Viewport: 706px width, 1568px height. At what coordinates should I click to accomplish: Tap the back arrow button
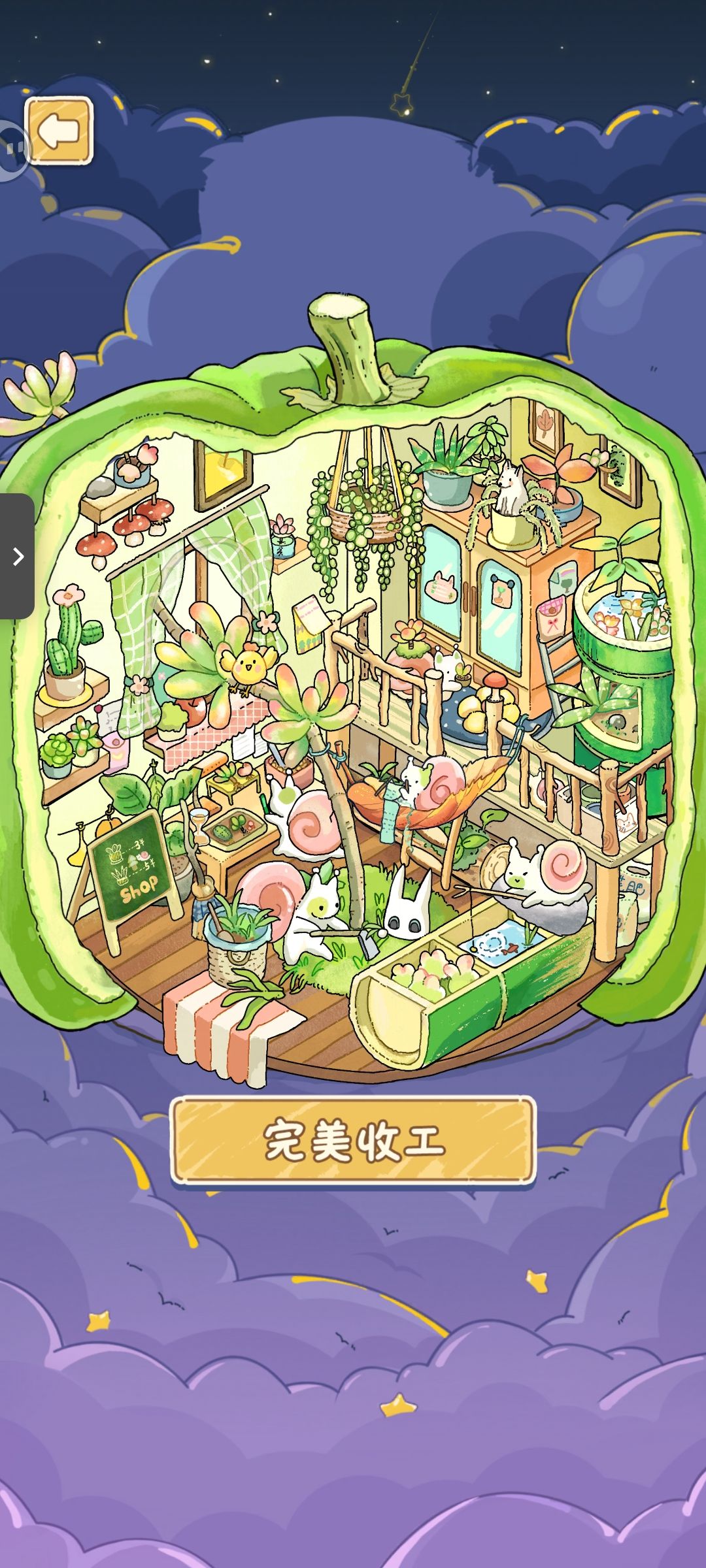point(59,131)
